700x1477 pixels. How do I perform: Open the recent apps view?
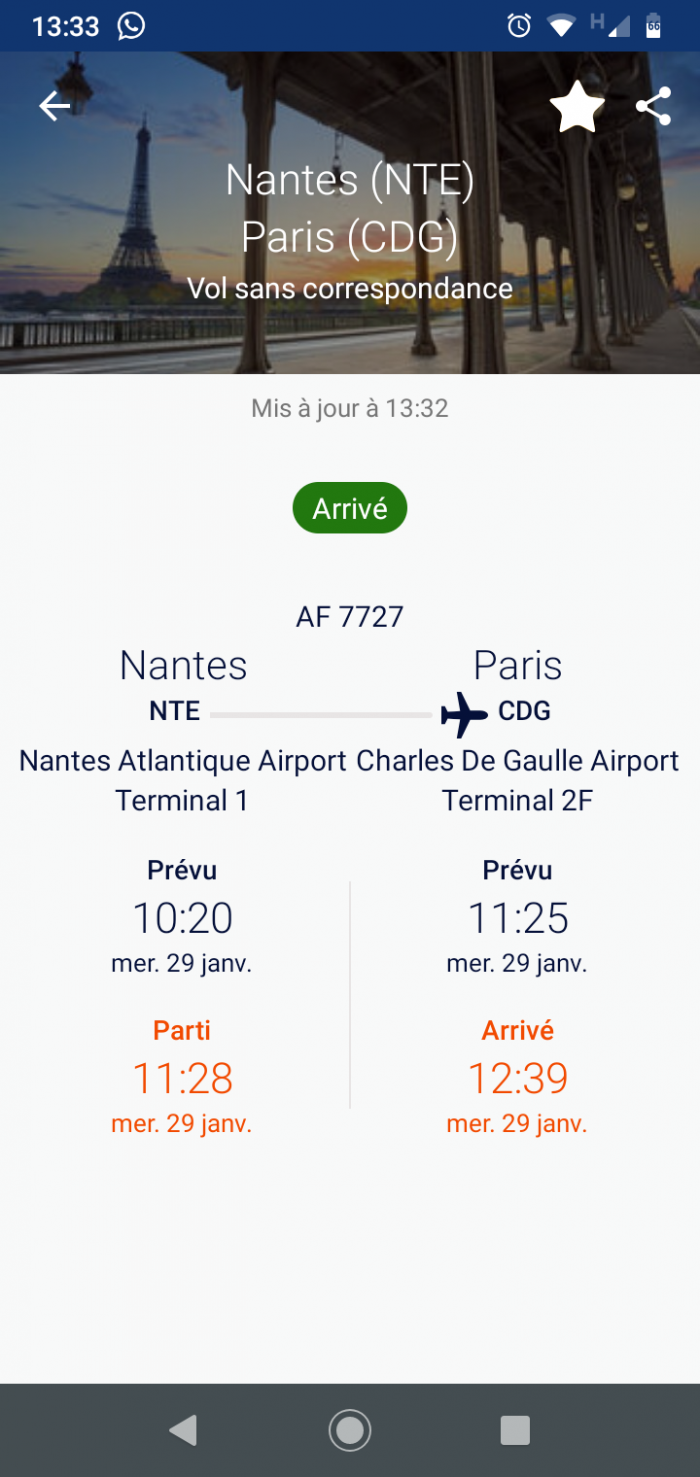[x=515, y=1430]
